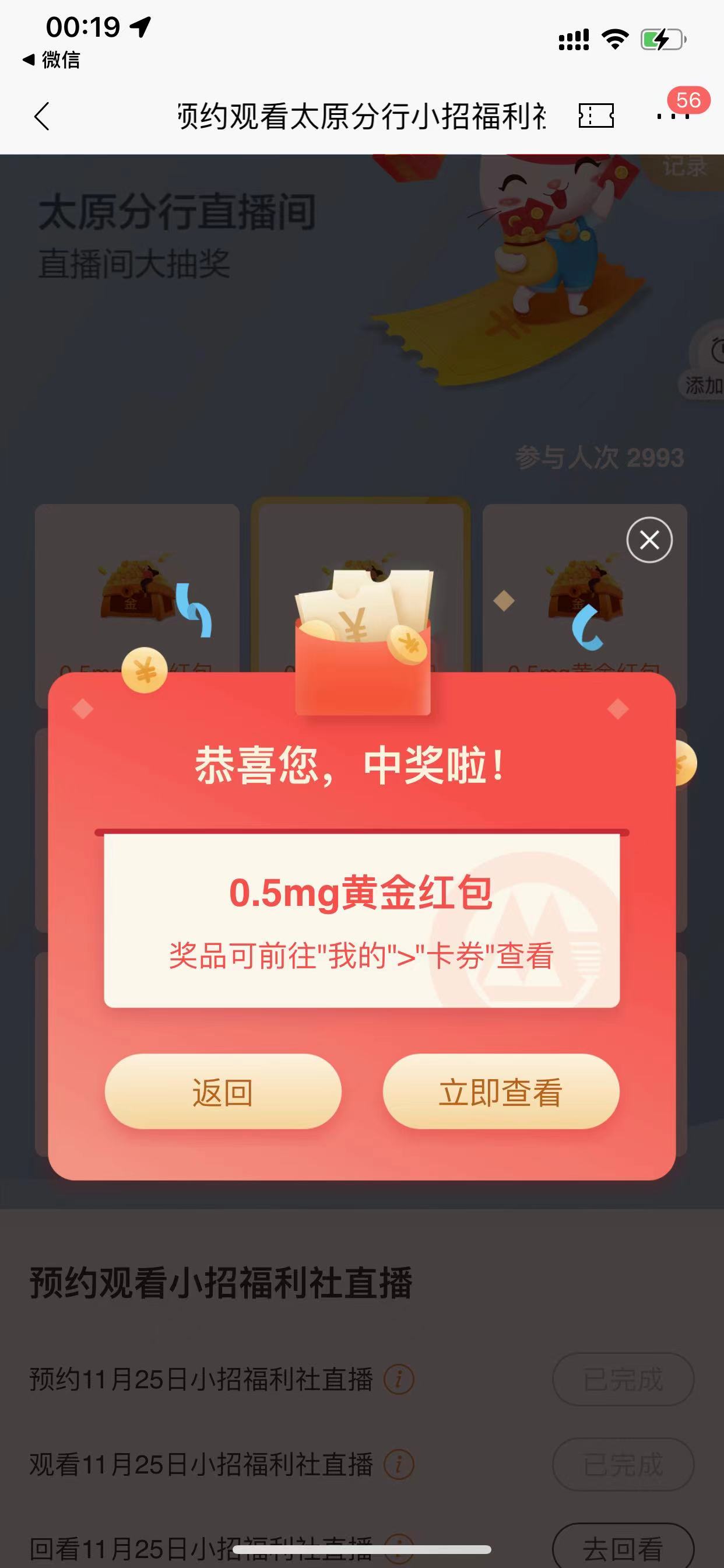Image resolution: width=724 pixels, height=1568 pixels.
Task: Tap 立即查看 to view the prize
Action: click(x=501, y=1092)
